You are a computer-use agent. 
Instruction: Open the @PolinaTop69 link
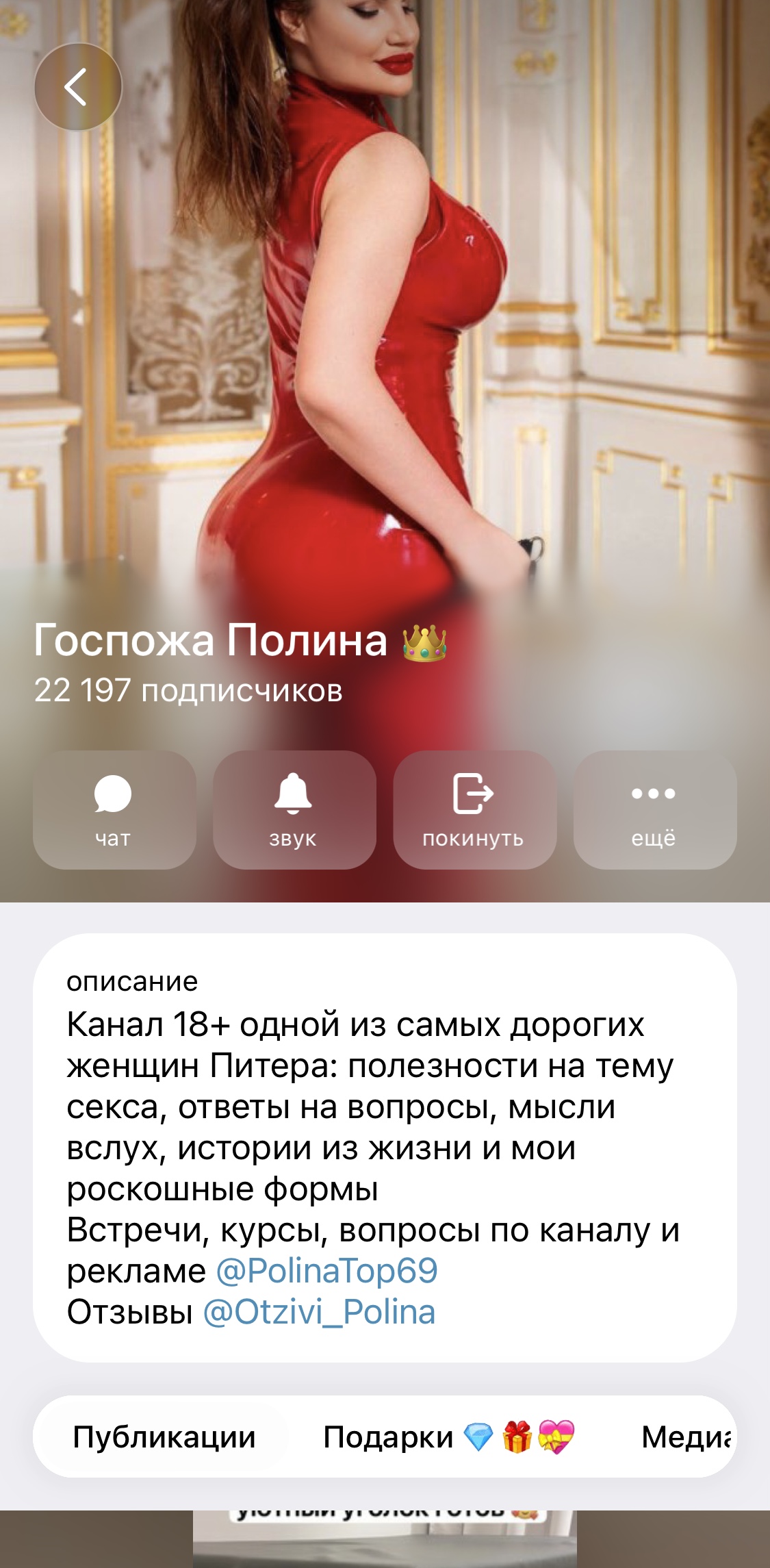click(x=326, y=1271)
